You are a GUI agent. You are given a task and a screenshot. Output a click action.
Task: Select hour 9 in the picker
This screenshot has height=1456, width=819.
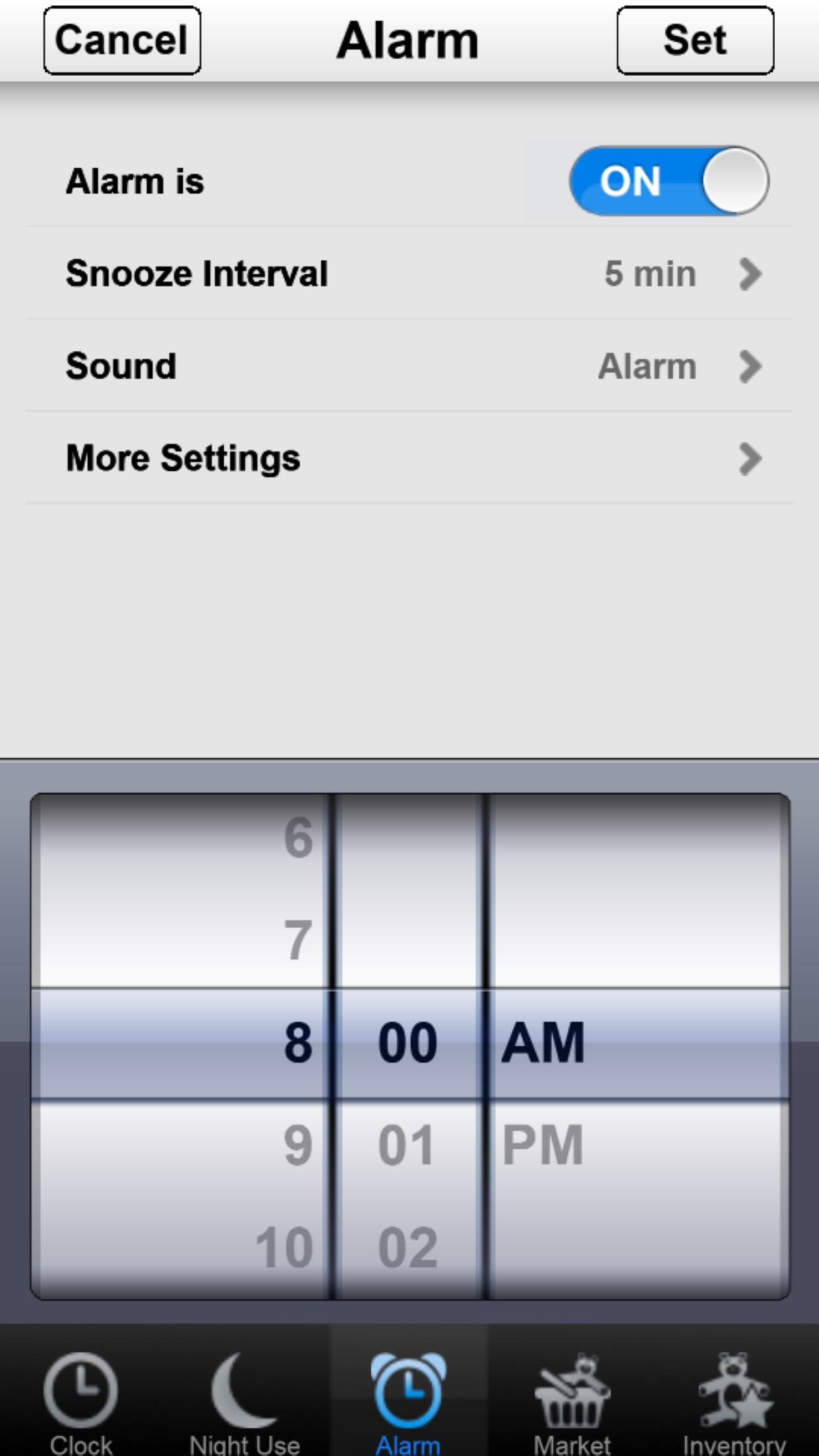point(298,1145)
